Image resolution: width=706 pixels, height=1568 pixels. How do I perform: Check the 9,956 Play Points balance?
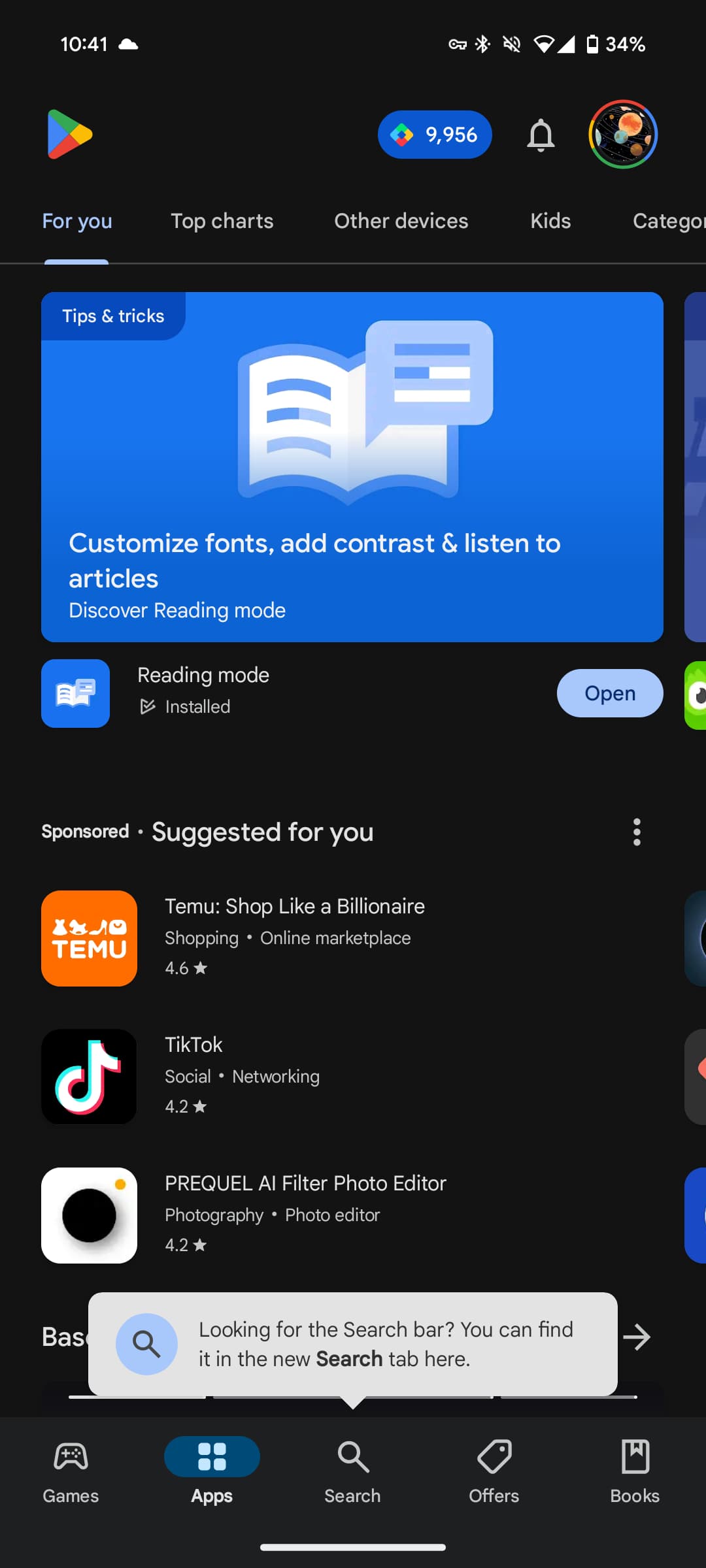pos(435,135)
